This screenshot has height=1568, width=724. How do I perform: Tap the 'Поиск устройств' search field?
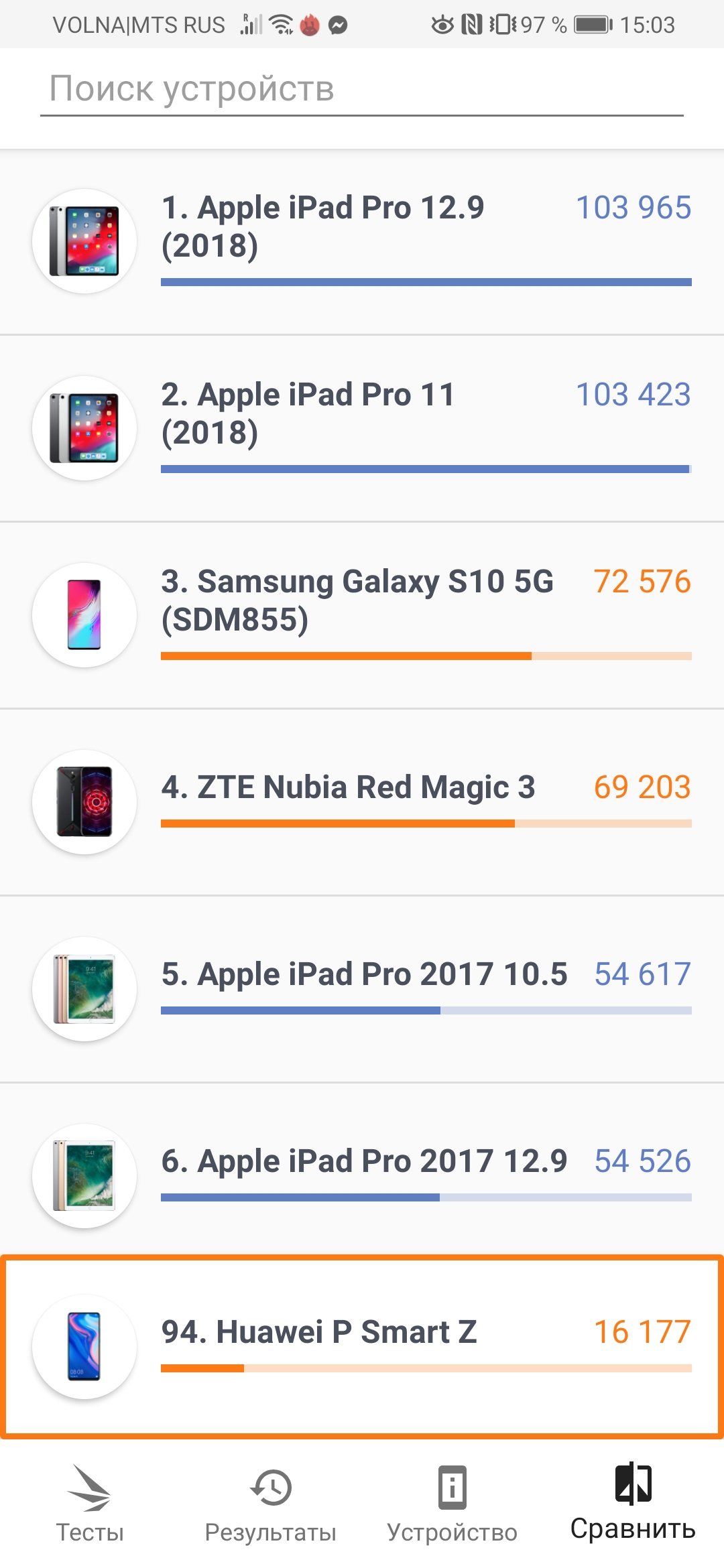click(362, 89)
